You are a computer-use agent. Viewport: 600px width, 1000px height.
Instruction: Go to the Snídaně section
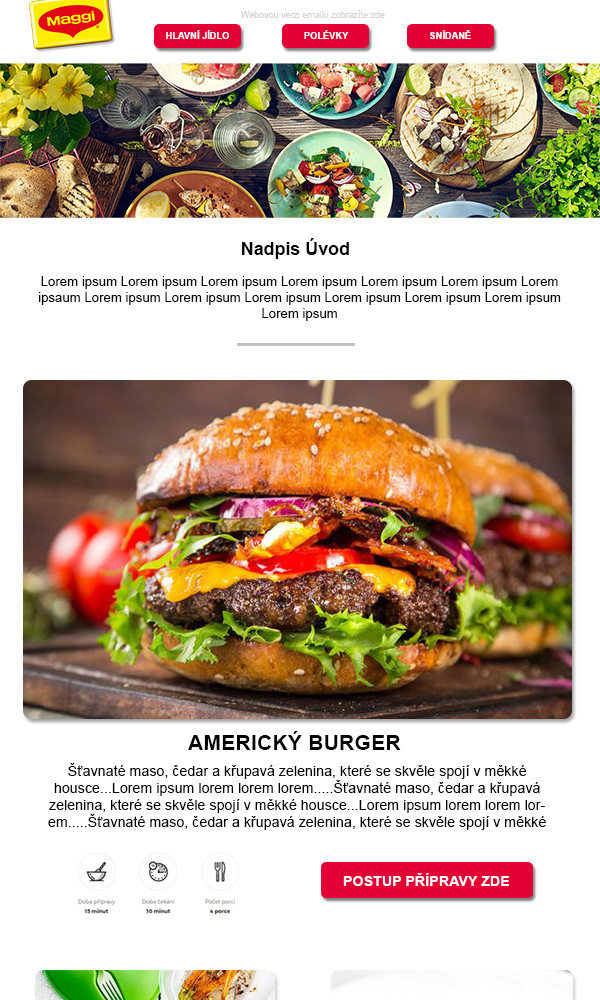coord(450,36)
